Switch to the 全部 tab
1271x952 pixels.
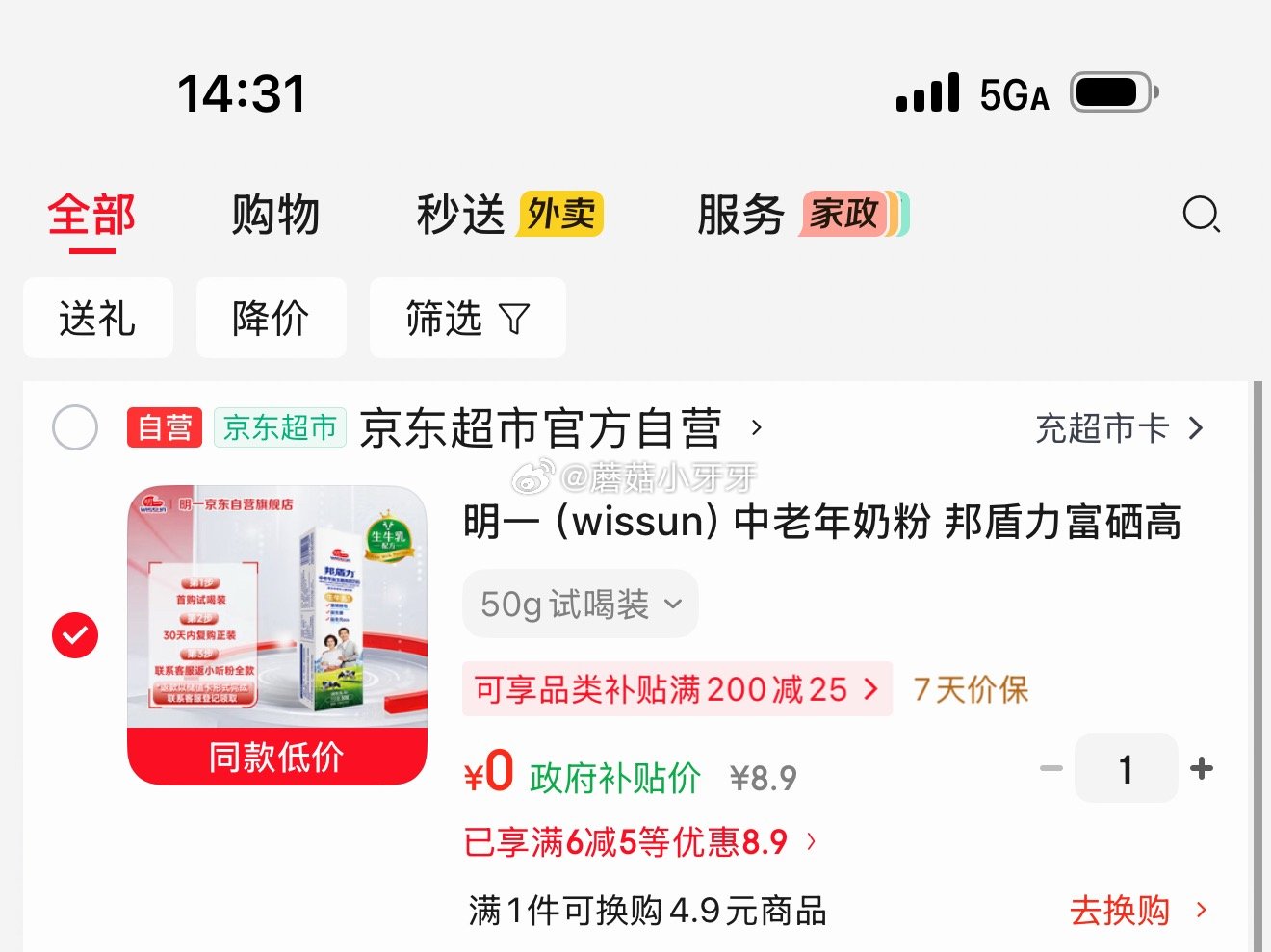coord(91,216)
